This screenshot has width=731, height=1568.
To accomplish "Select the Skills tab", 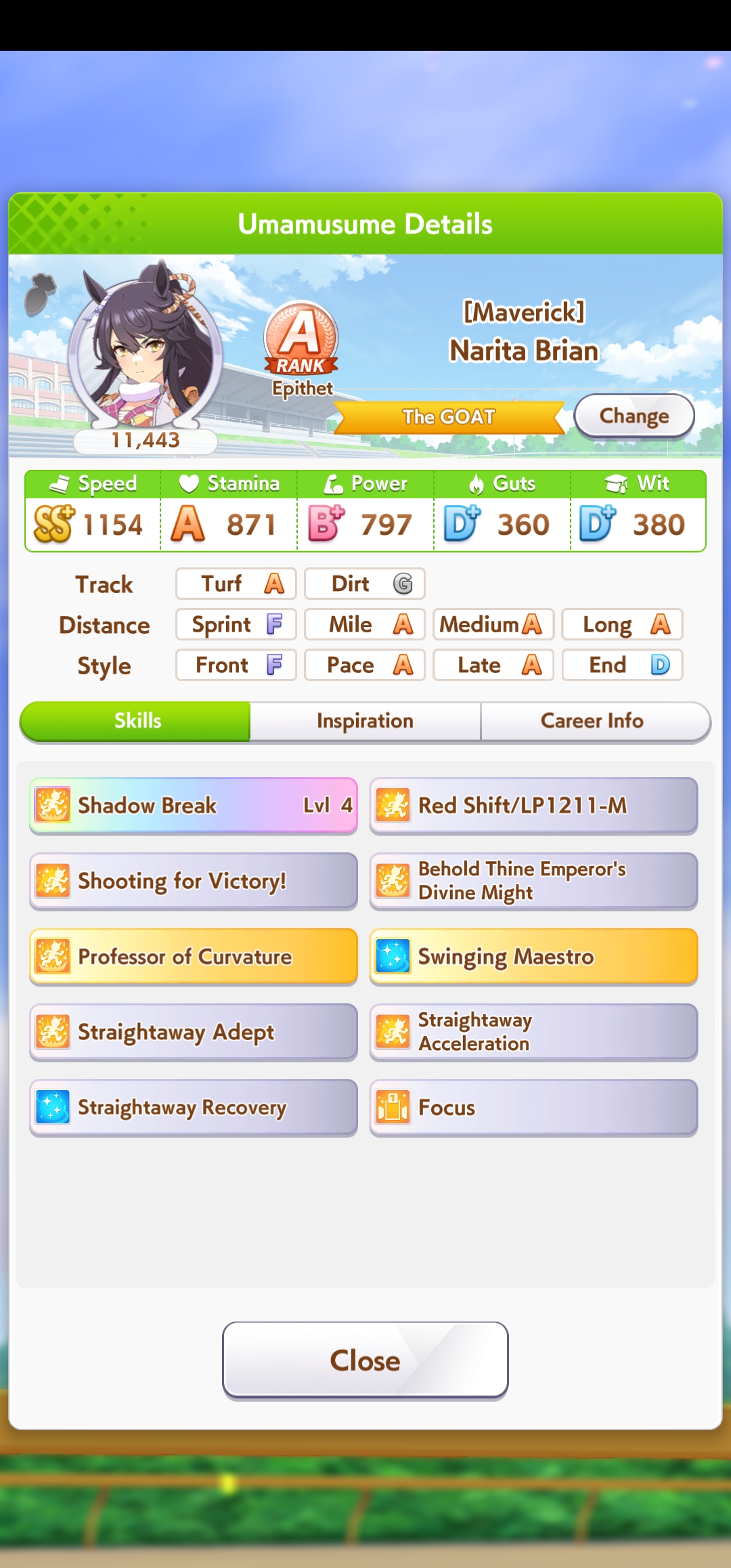I will [x=137, y=721].
